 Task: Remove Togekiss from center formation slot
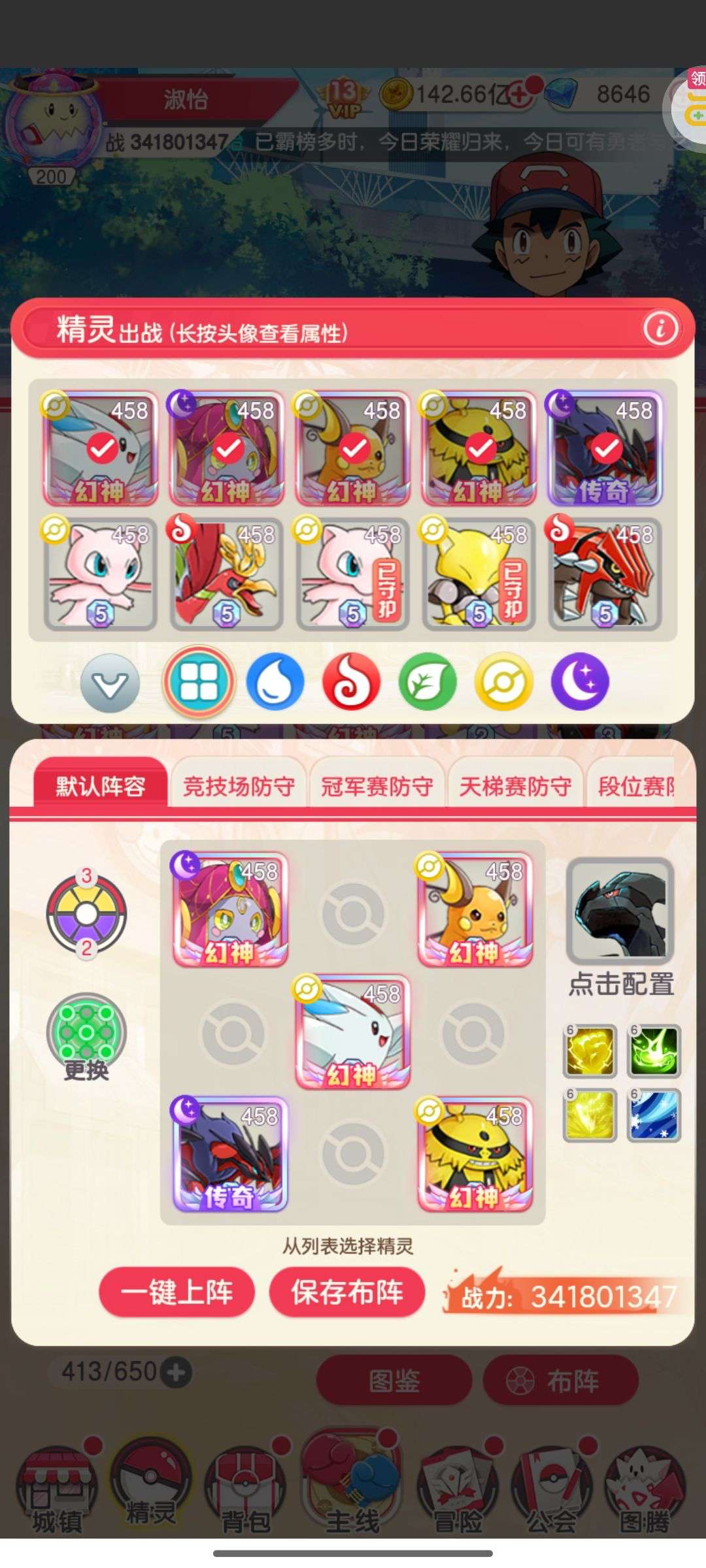click(353, 1032)
